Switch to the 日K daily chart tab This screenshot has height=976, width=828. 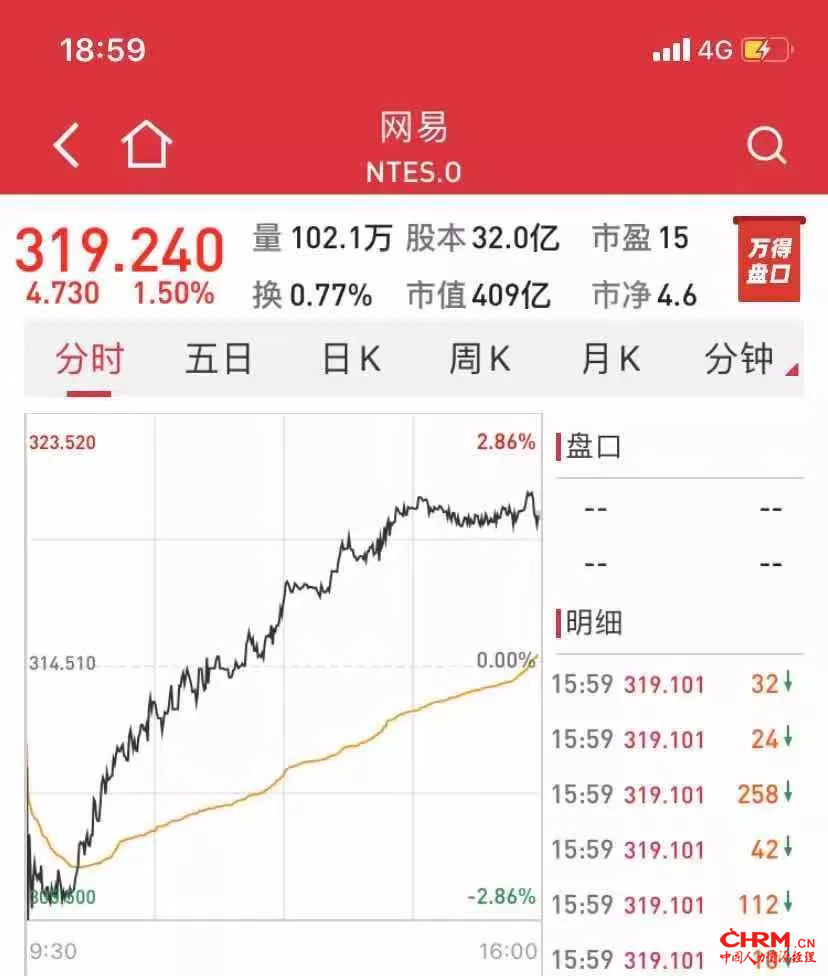(x=349, y=359)
